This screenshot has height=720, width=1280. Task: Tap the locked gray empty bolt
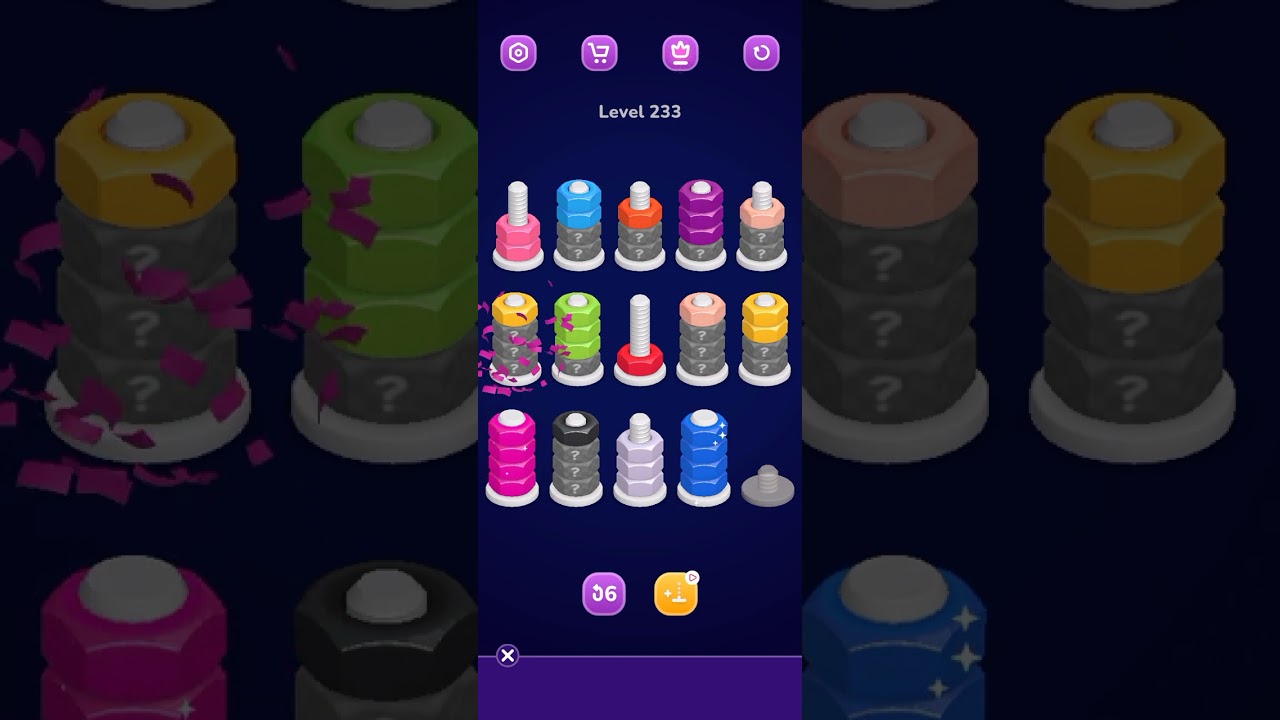[x=767, y=486]
